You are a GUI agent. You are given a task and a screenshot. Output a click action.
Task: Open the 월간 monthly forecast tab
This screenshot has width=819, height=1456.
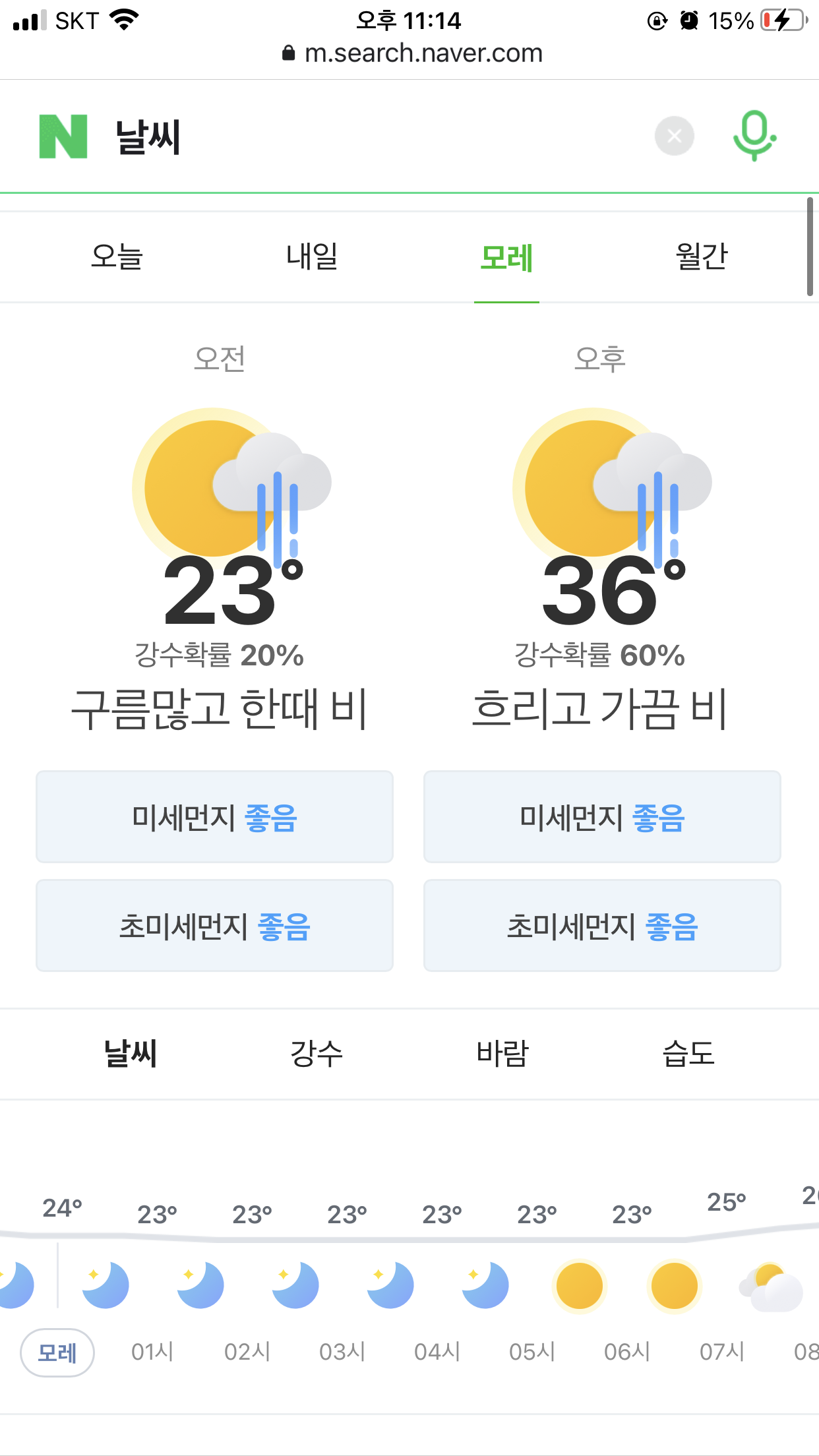702,257
